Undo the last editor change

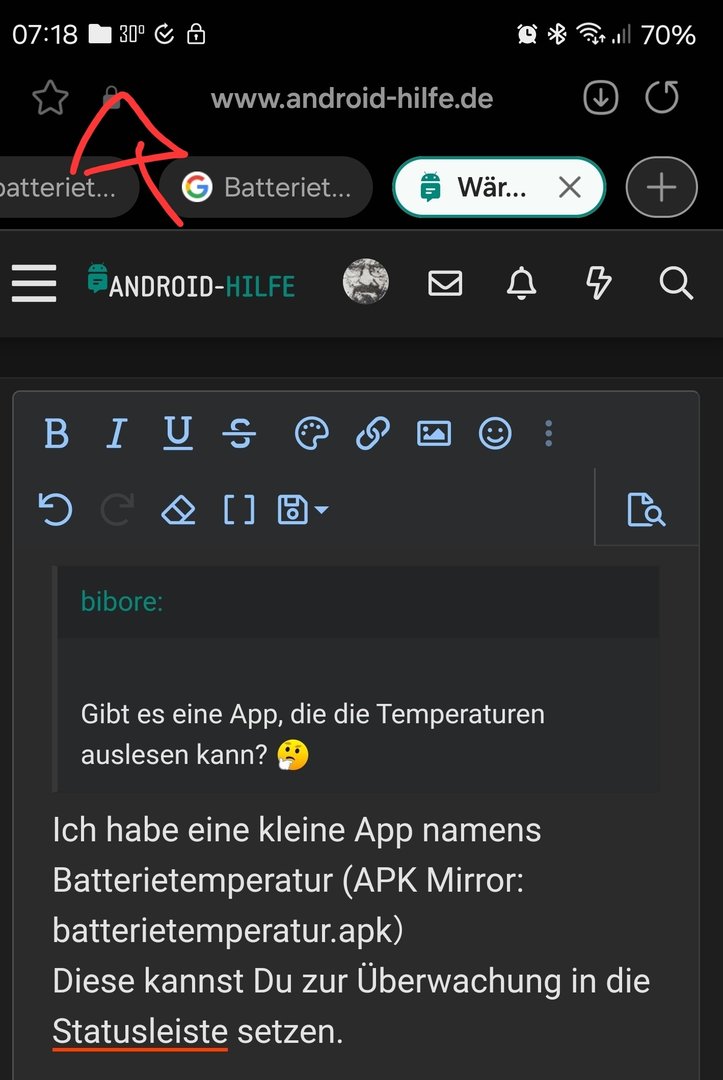click(56, 510)
